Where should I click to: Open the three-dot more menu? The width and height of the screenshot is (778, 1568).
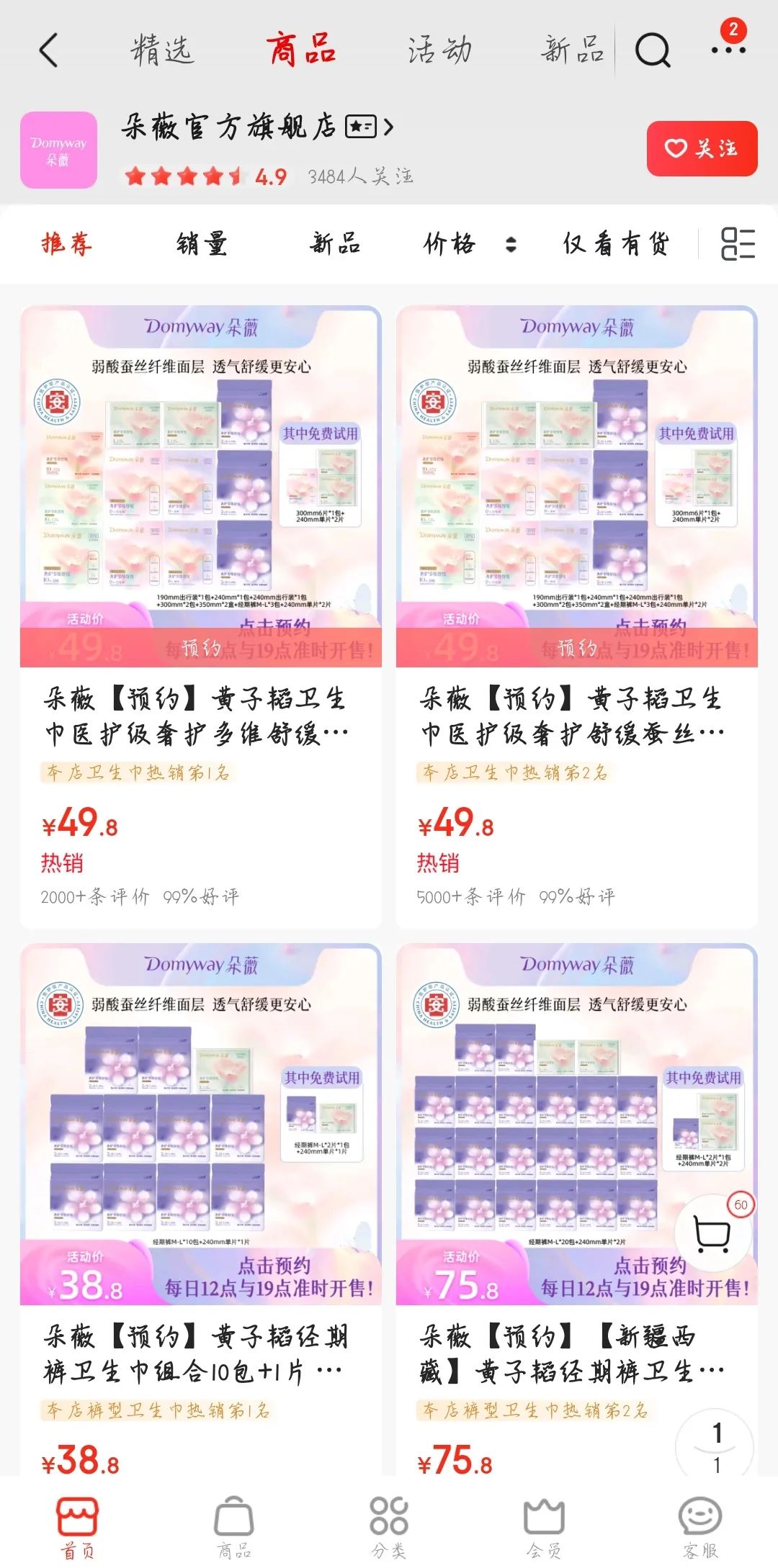[x=728, y=49]
